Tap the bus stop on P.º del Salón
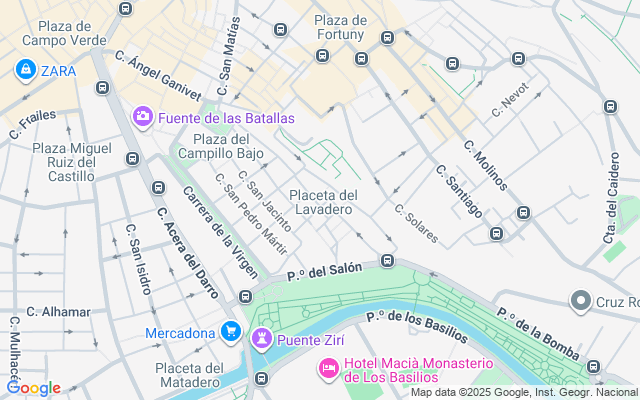The image size is (640, 400). [387, 262]
